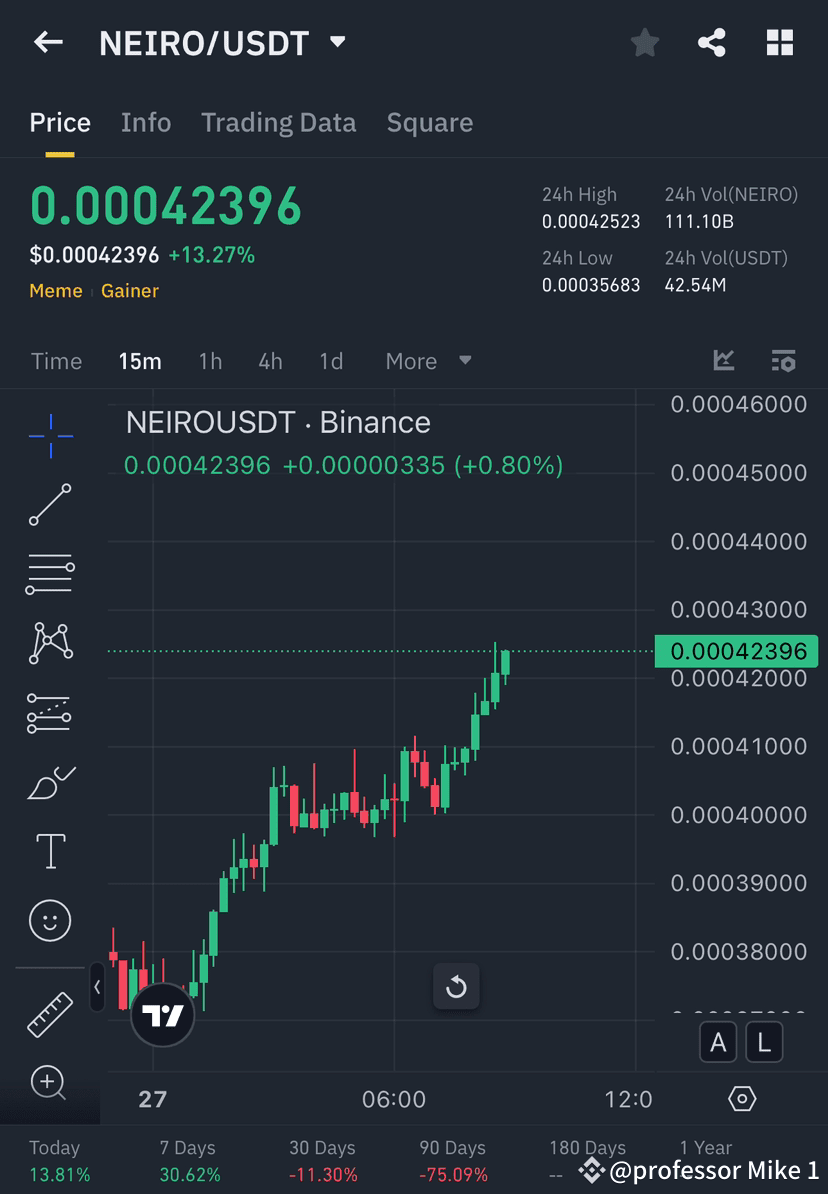Open the brush drawing tool
828x1194 pixels.
pyautogui.click(x=50, y=782)
